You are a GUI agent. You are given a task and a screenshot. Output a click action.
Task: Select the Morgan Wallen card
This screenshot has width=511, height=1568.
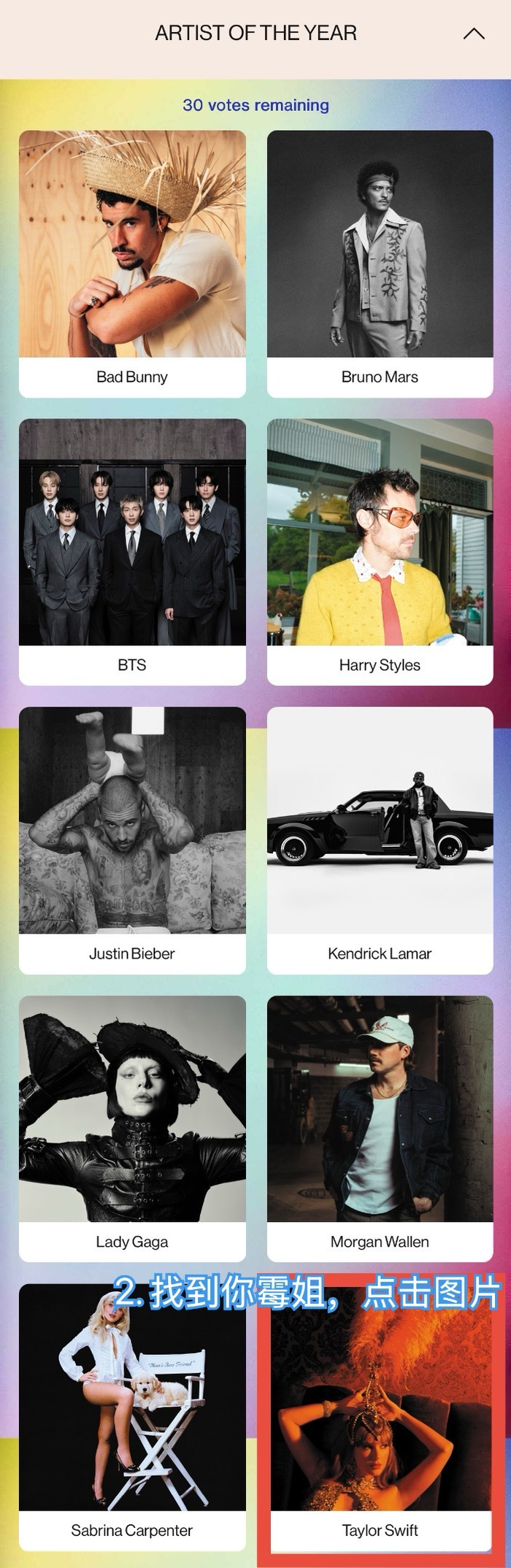380,1109
